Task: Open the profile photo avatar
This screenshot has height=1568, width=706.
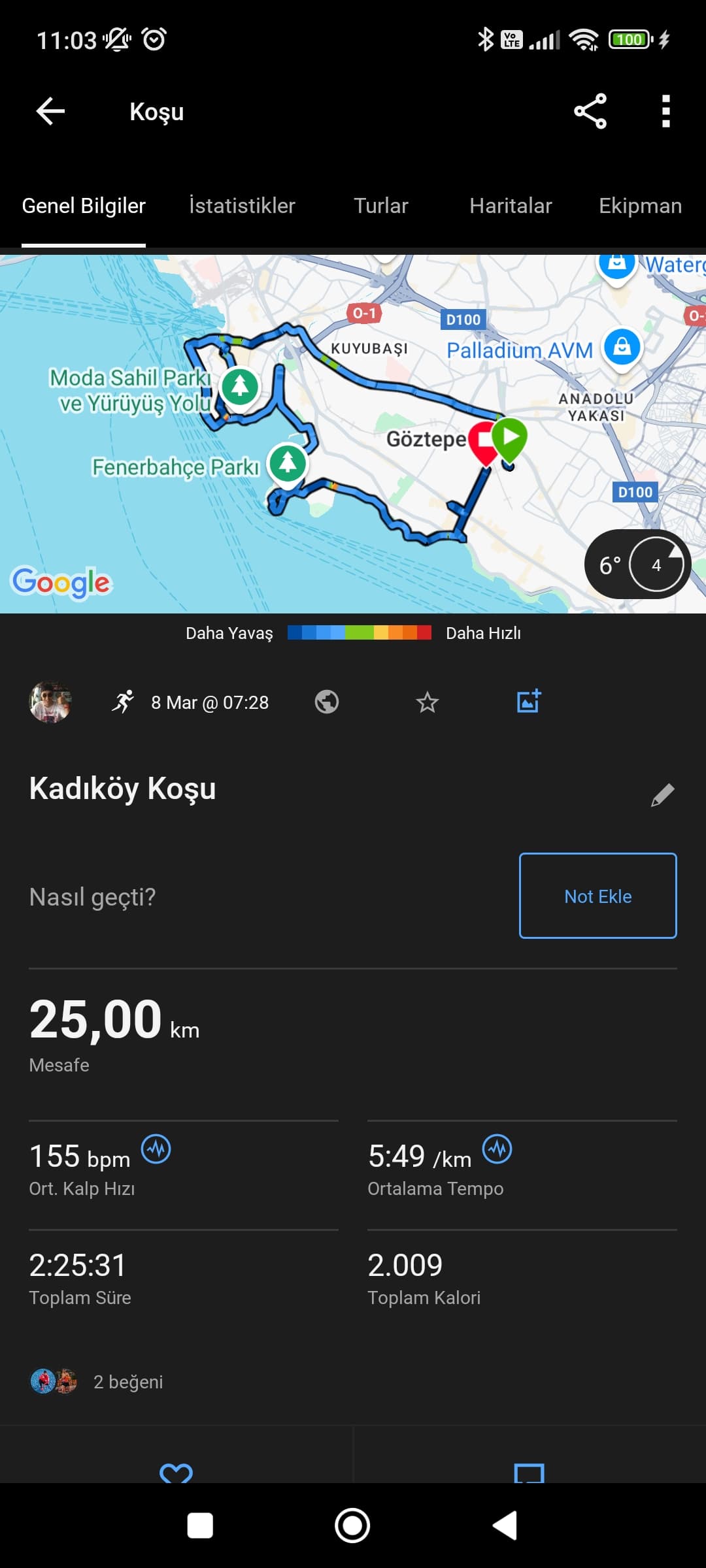Action: tap(50, 702)
